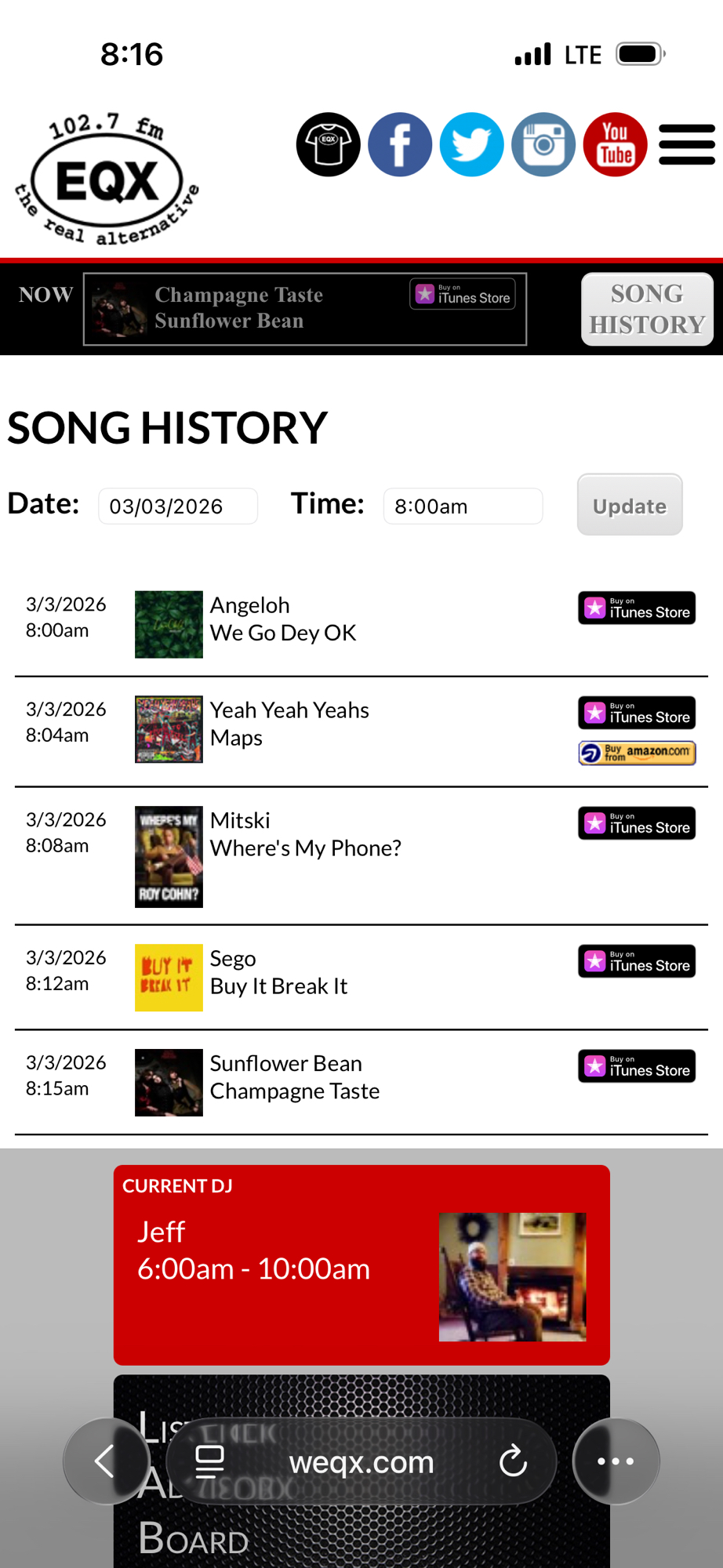Open the Instagram camera icon
The height and width of the screenshot is (1568, 723).
pyautogui.click(x=543, y=144)
